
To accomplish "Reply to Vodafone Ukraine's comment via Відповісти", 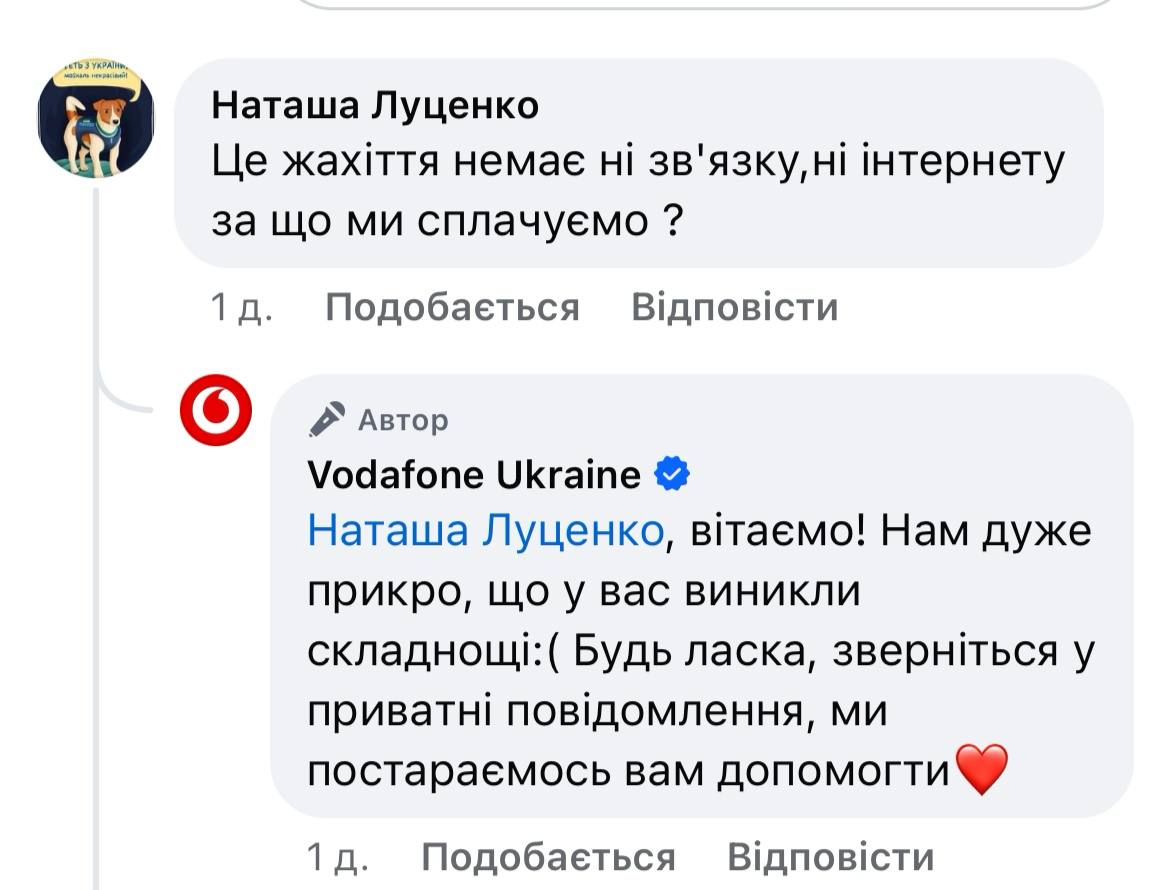I will pos(830,857).
